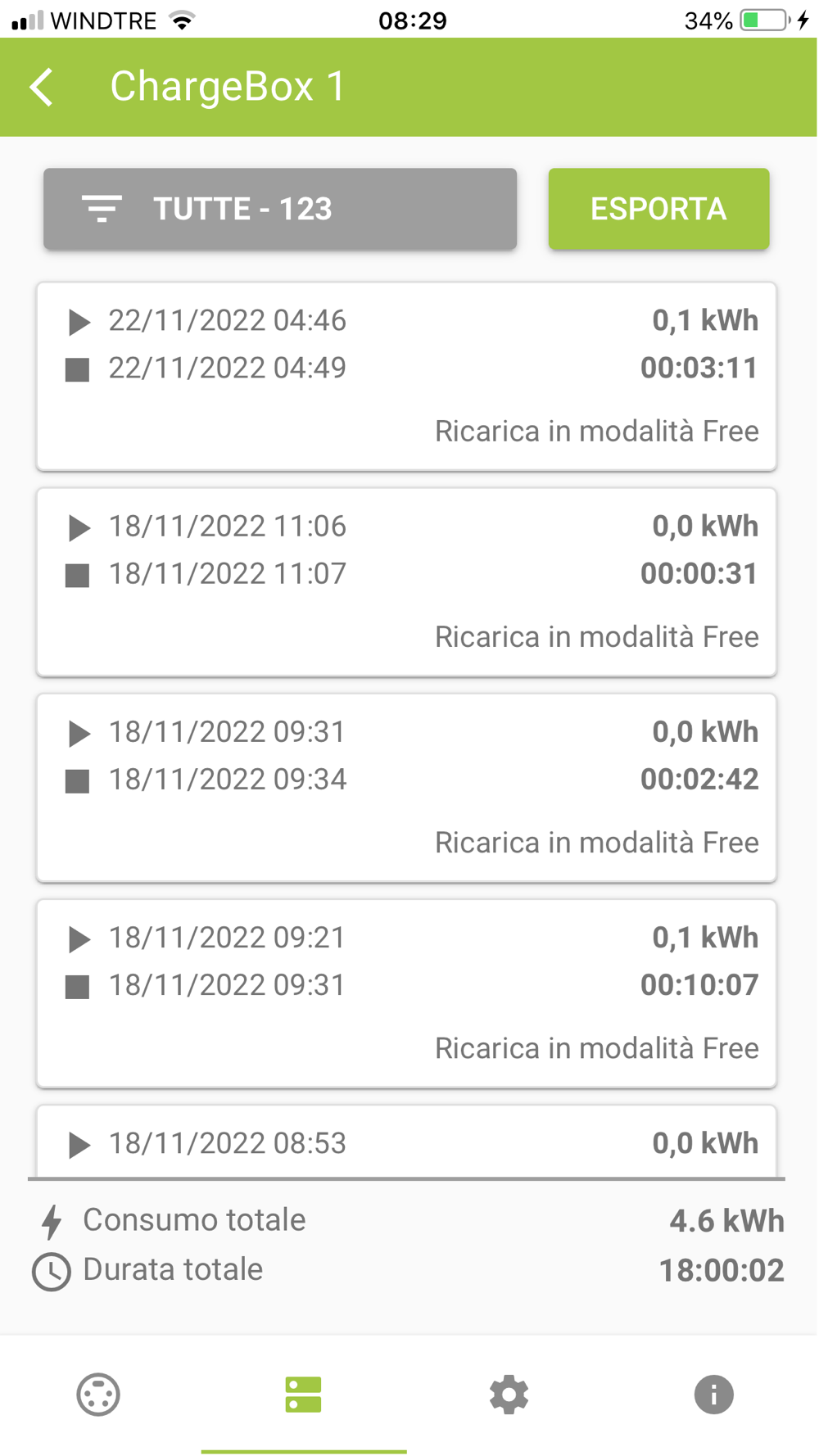View the session ending 18/11/2022 09:34
The width and height of the screenshot is (819, 1456).
tap(406, 788)
